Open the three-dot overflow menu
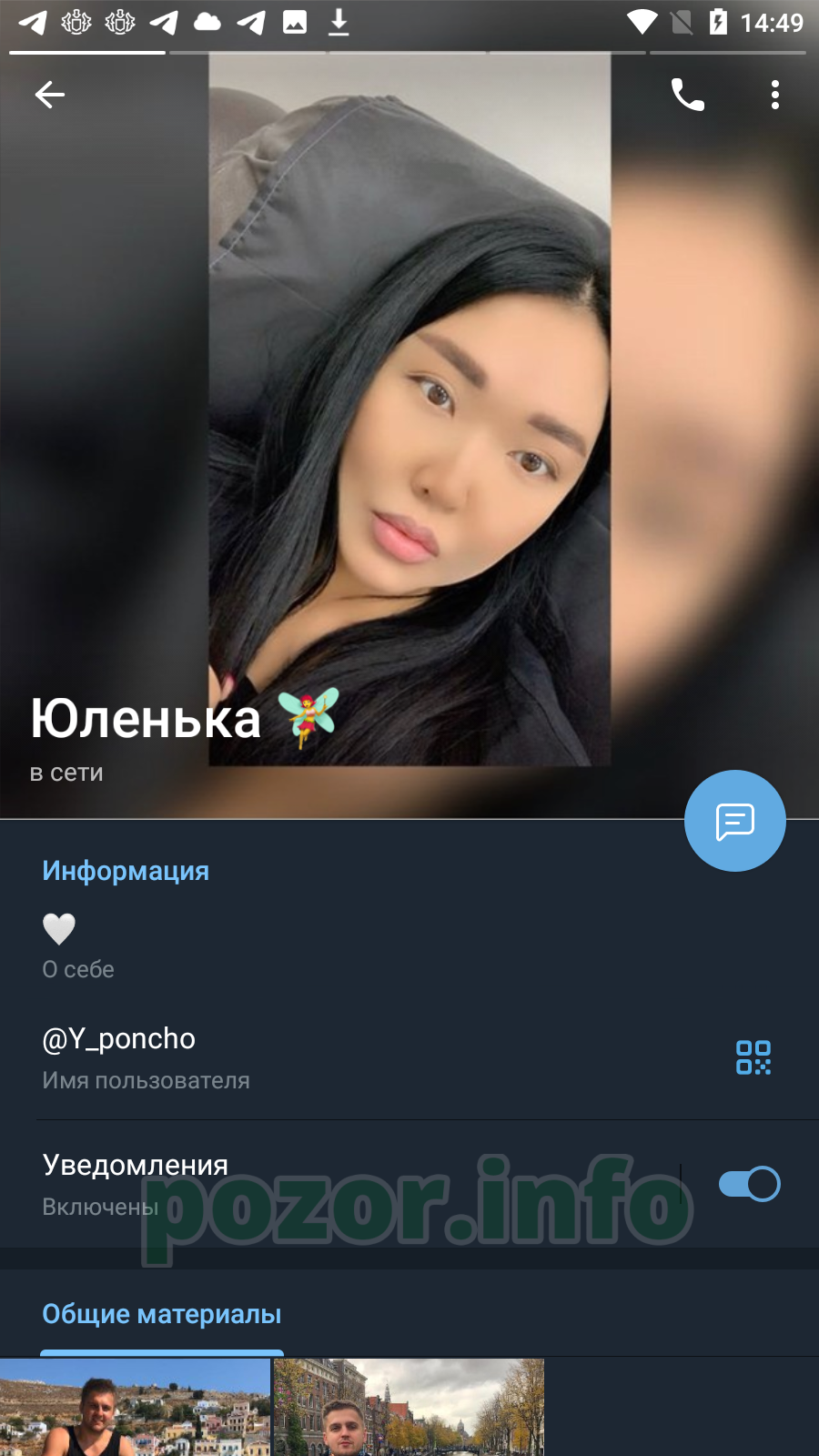The height and width of the screenshot is (1456, 819). pos(775,95)
